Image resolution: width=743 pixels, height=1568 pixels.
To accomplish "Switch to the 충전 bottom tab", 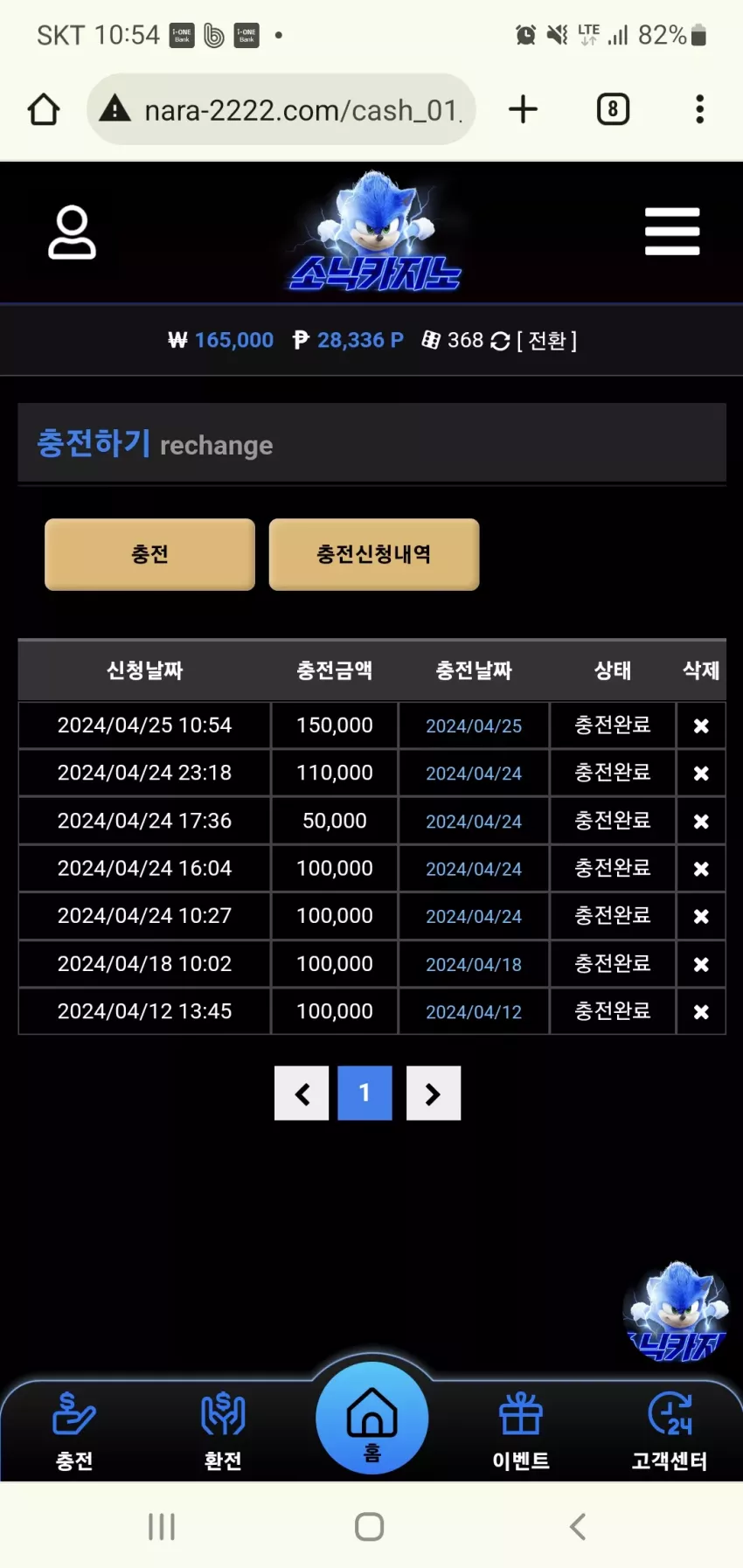I will click(x=74, y=1432).
